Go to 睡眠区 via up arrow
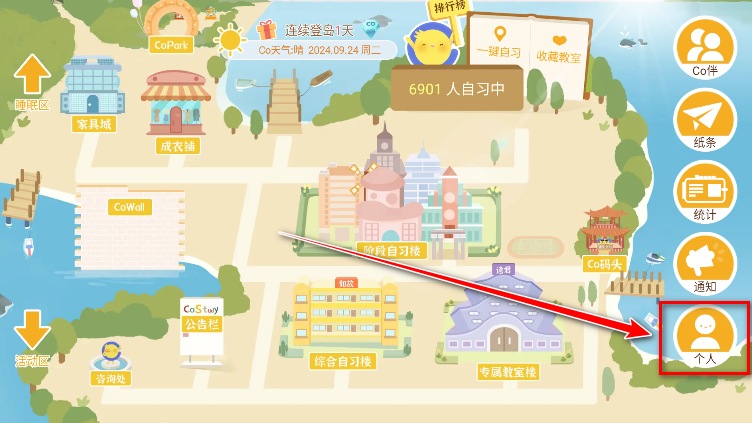 (x=32, y=80)
